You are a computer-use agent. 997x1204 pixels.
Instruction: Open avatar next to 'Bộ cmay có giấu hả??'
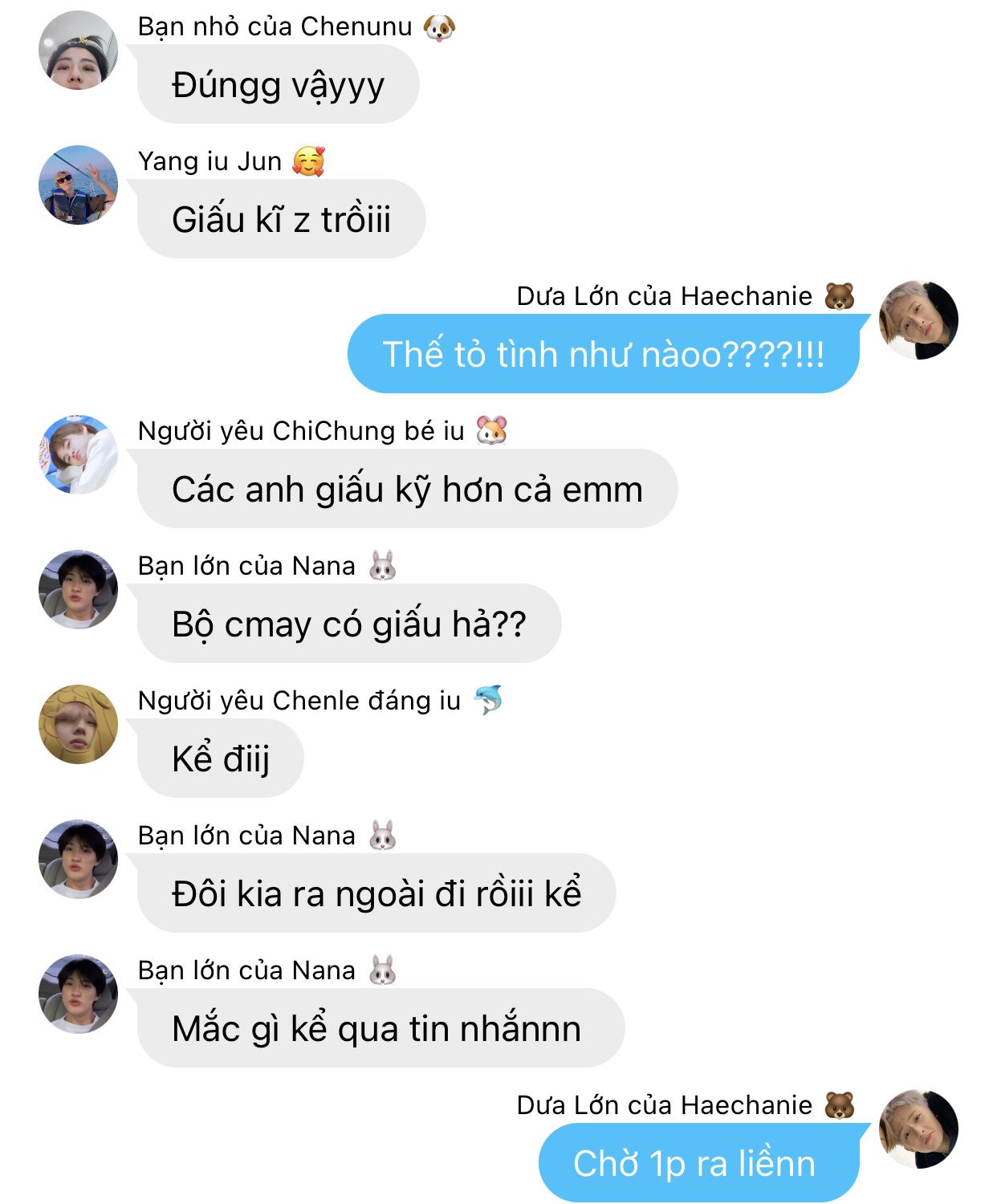pyautogui.click(x=78, y=589)
